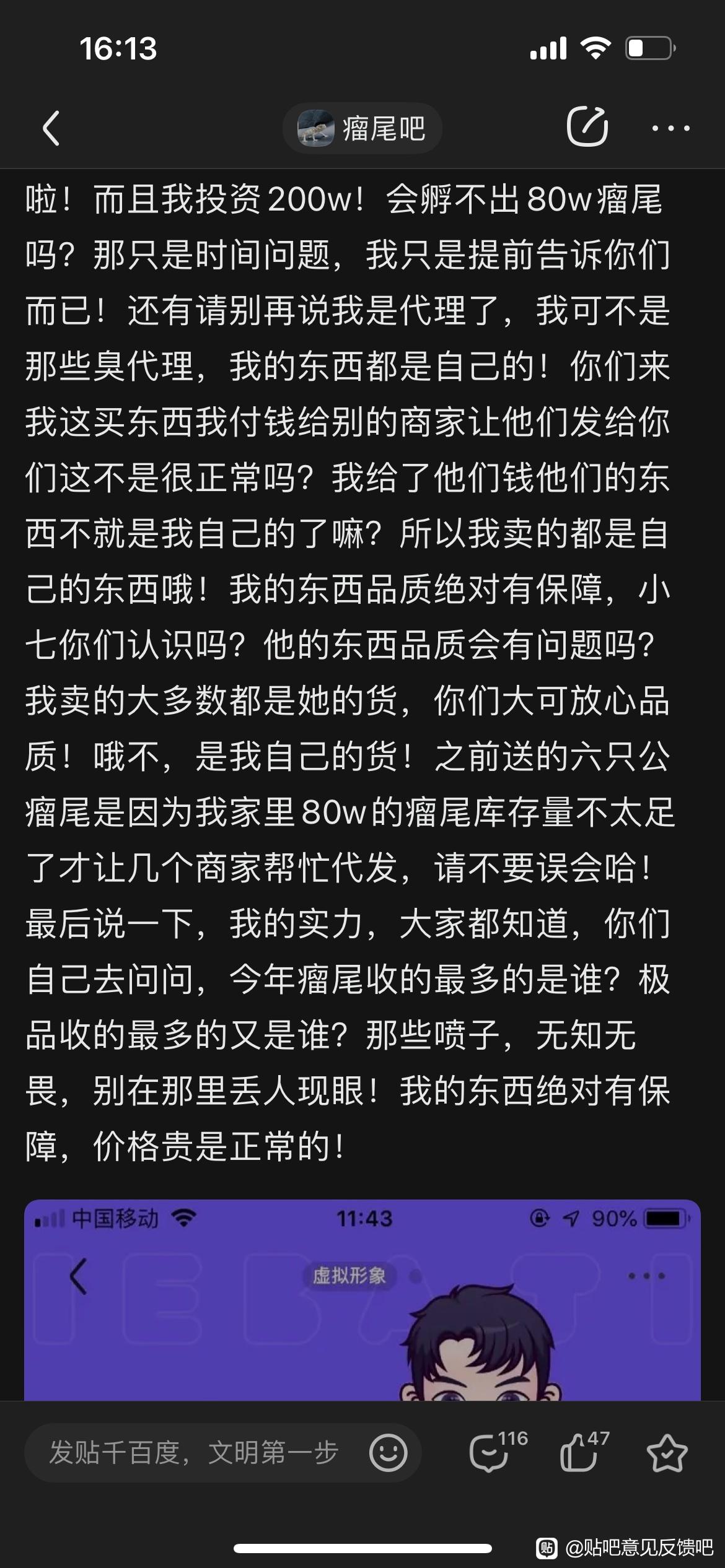Open the emoji picker smiley

[389, 1453]
